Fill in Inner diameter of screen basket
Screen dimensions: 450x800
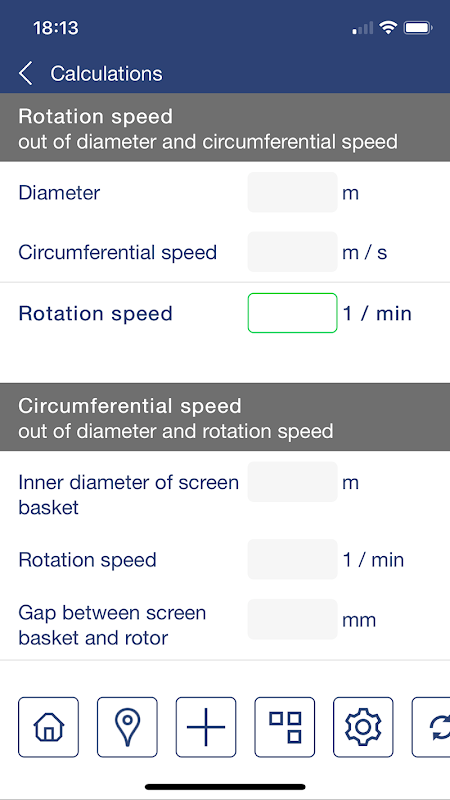coord(292,482)
